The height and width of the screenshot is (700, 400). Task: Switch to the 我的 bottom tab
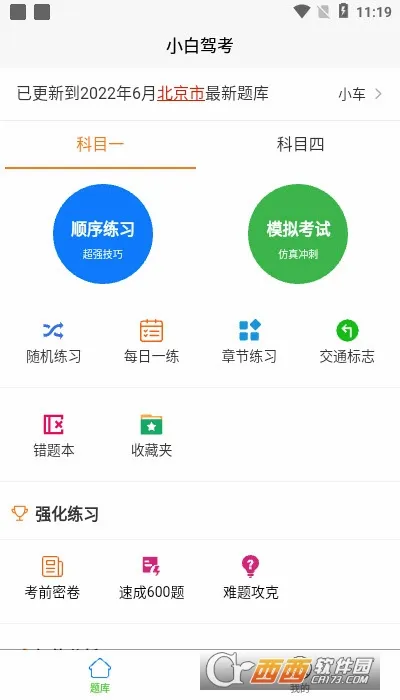(300, 675)
